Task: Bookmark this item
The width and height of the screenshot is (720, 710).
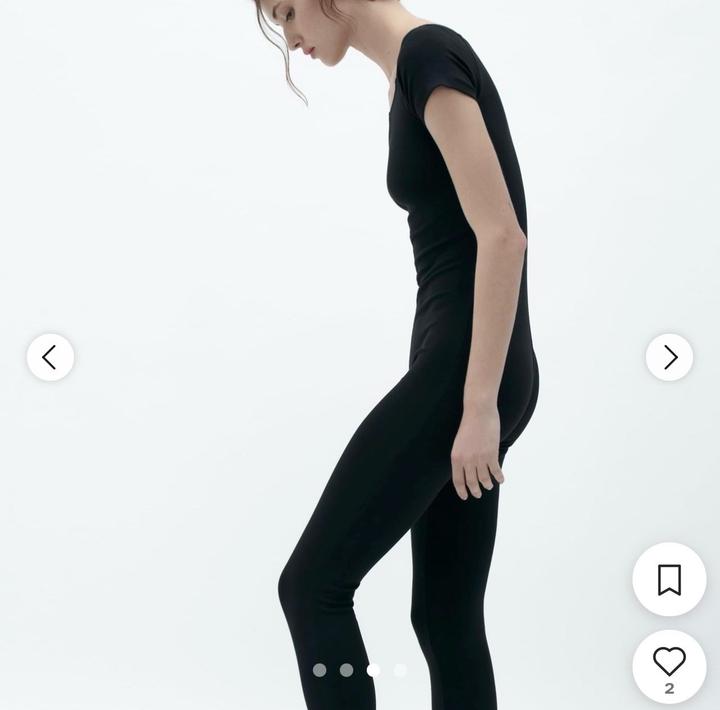Action: 669,579
